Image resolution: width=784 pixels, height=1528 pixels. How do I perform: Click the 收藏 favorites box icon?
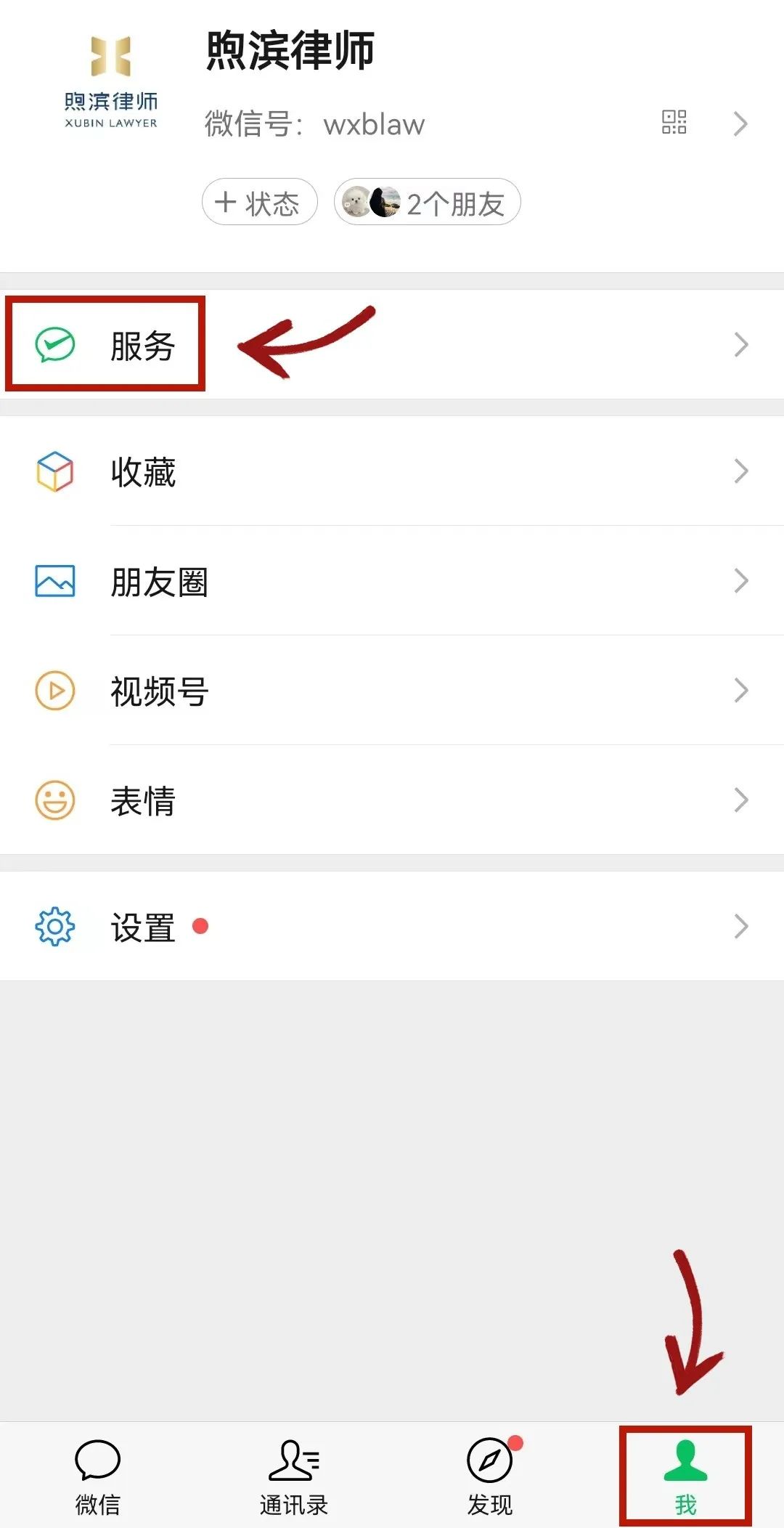coord(54,473)
